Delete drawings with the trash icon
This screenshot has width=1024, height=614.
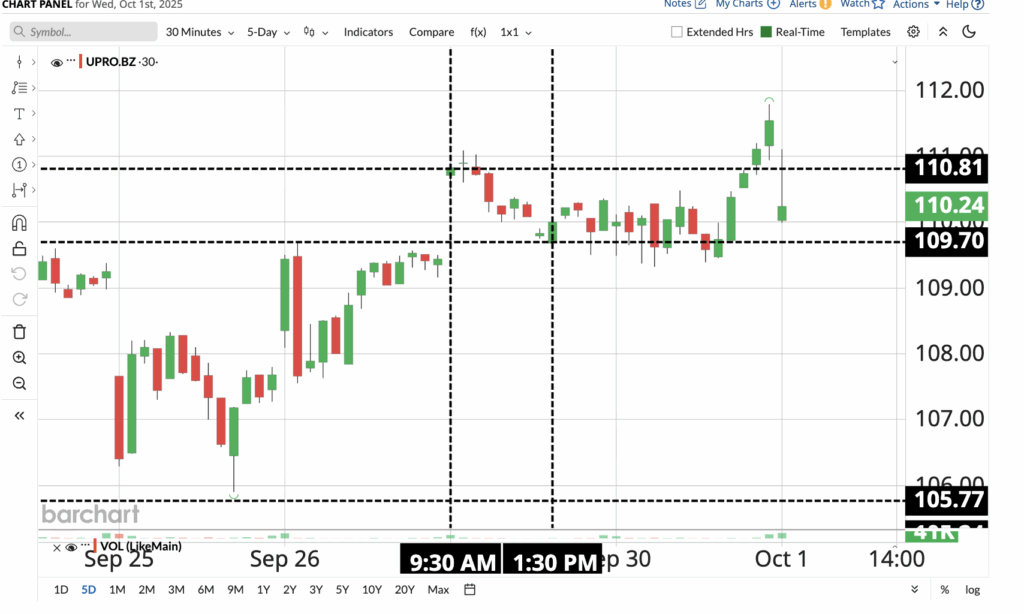click(19, 332)
